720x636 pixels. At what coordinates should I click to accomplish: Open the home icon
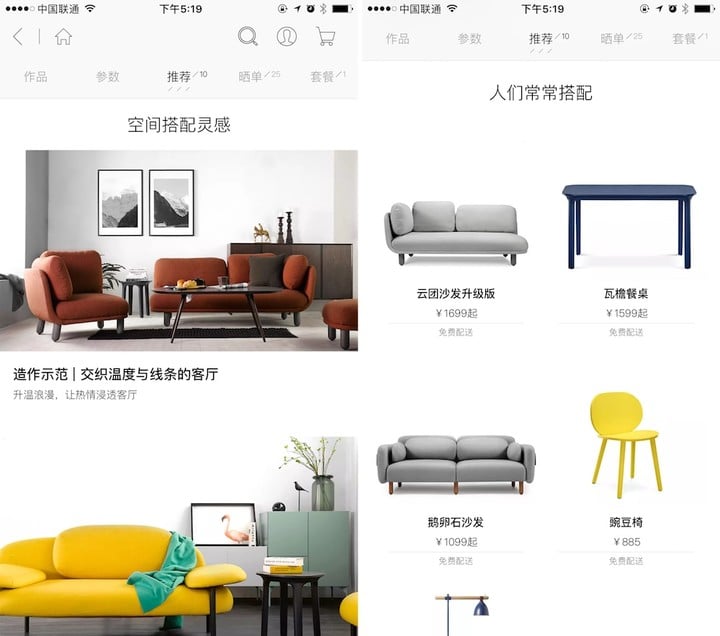[x=63, y=37]
